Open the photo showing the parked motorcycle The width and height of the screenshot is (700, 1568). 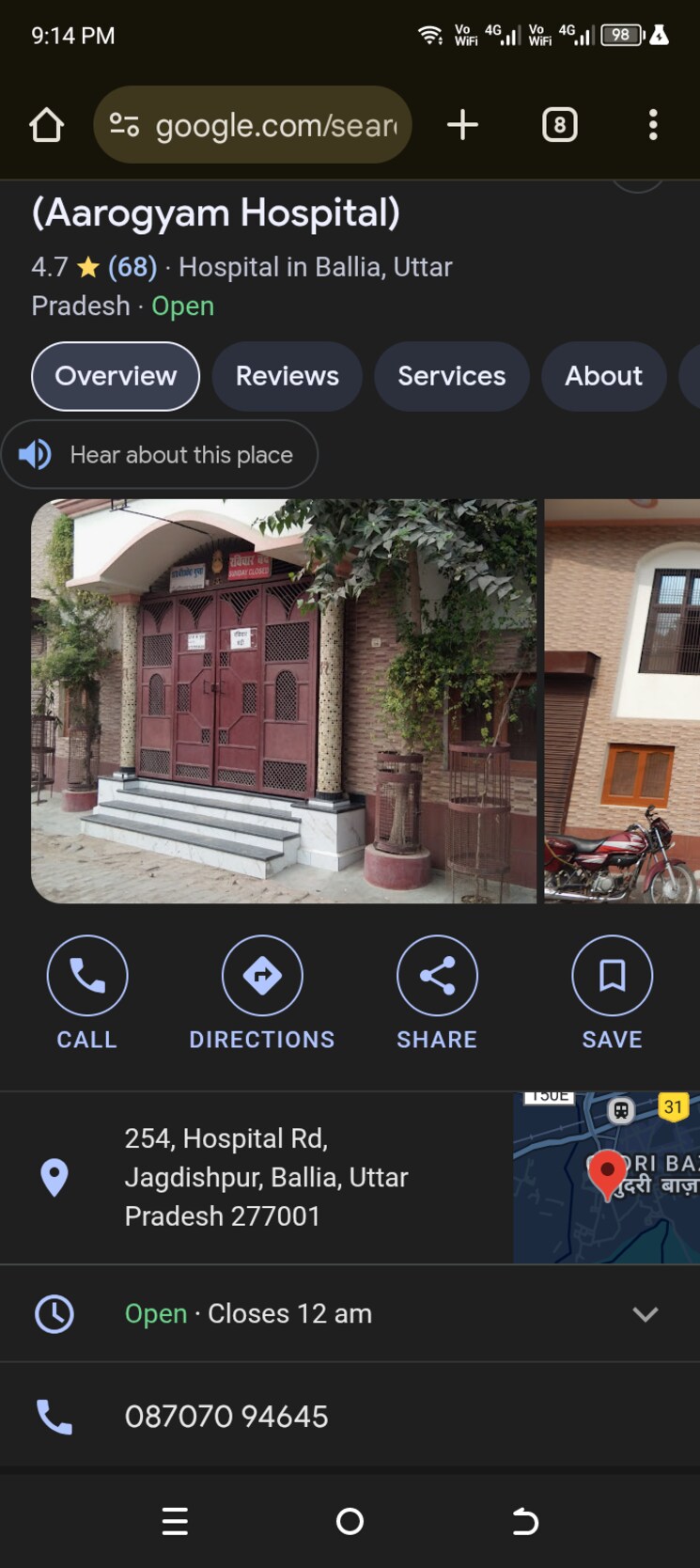tap(622, 700)
